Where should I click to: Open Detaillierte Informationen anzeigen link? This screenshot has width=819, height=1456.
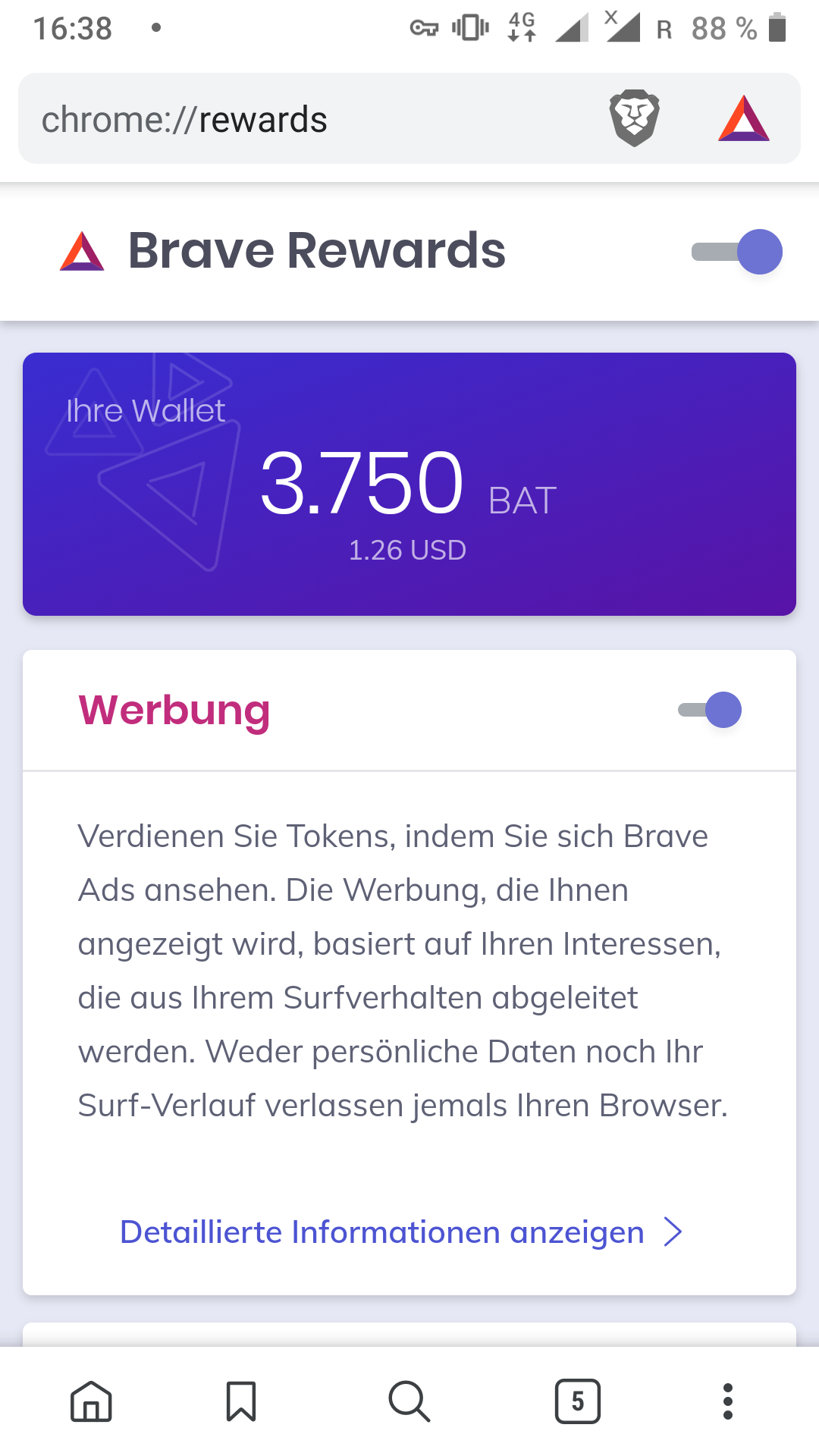click(x=400, y=1232)
